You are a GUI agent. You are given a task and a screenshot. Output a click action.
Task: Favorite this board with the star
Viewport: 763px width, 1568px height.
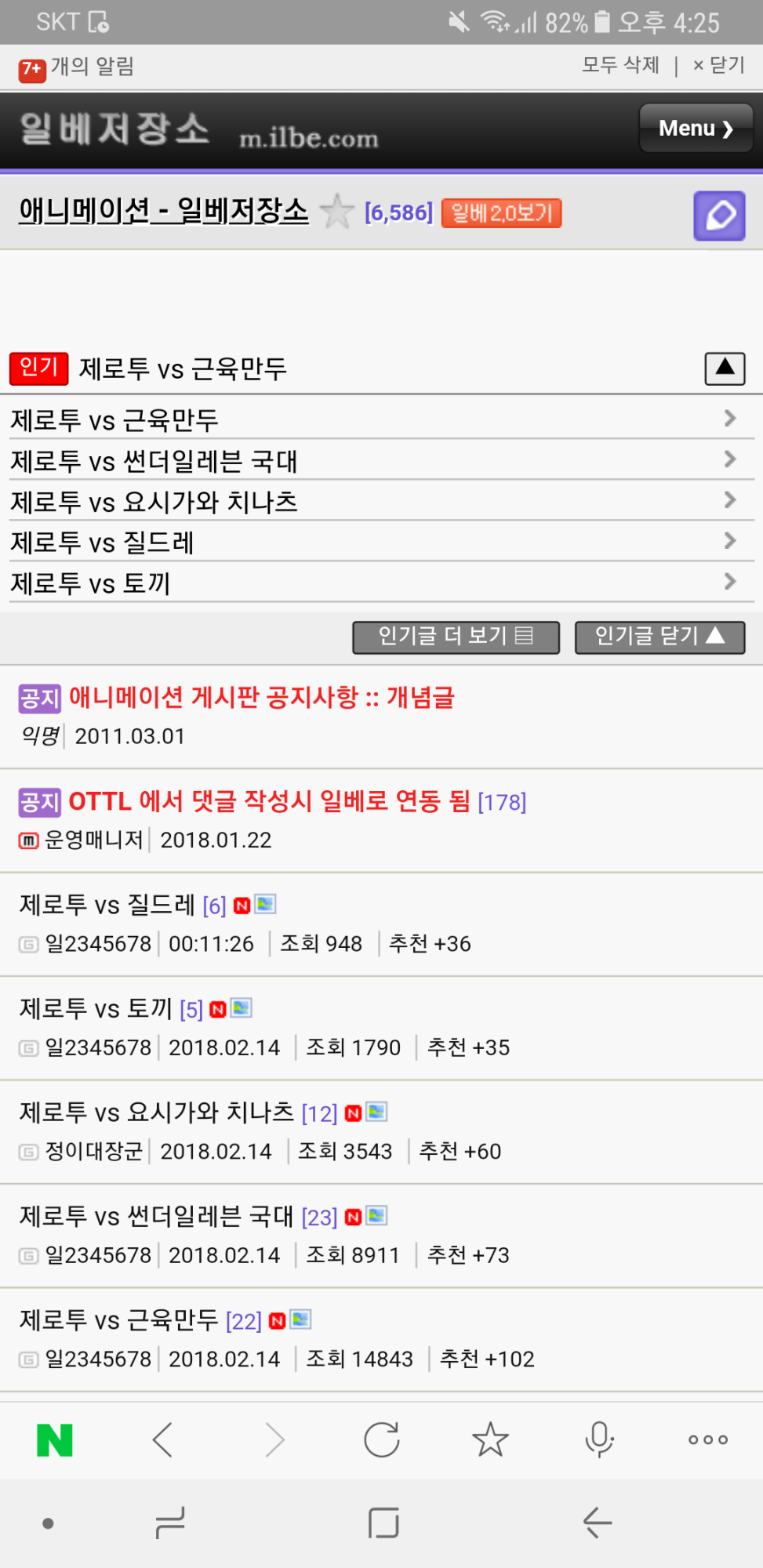click(337, 212)
